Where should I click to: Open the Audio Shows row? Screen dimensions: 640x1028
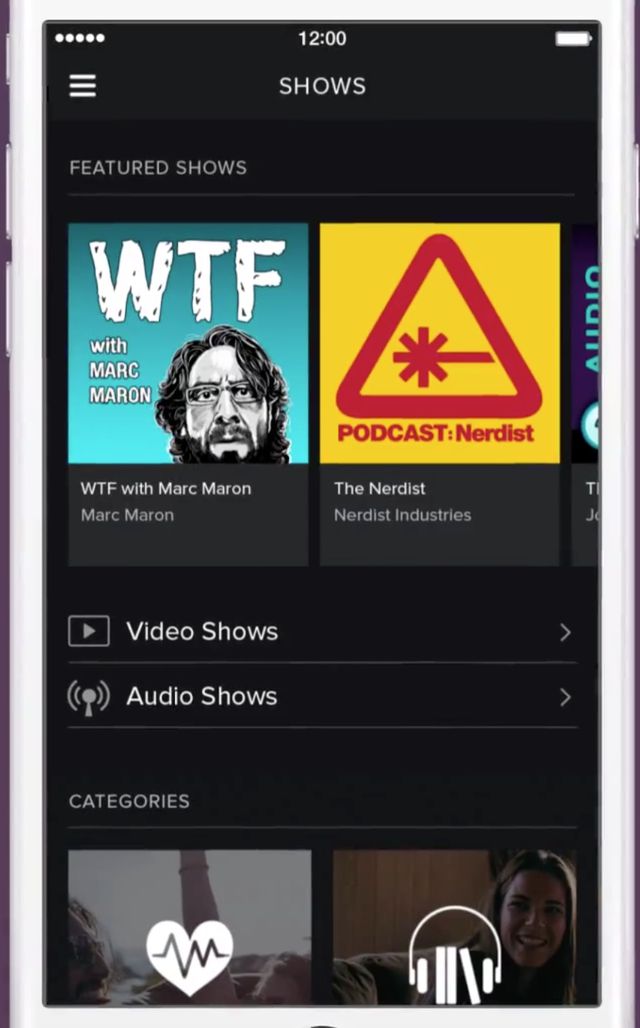[x=320, y=697]
